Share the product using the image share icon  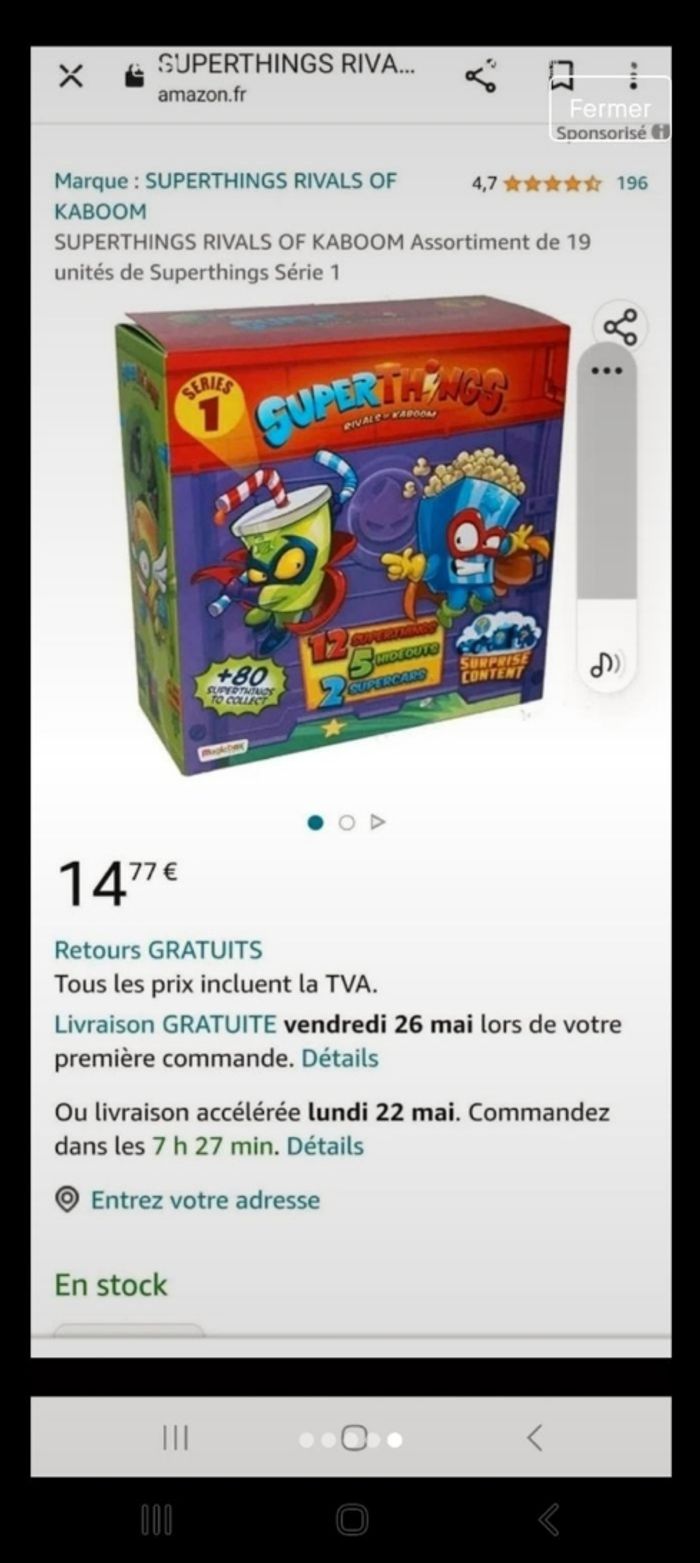[x=620, y=327]
